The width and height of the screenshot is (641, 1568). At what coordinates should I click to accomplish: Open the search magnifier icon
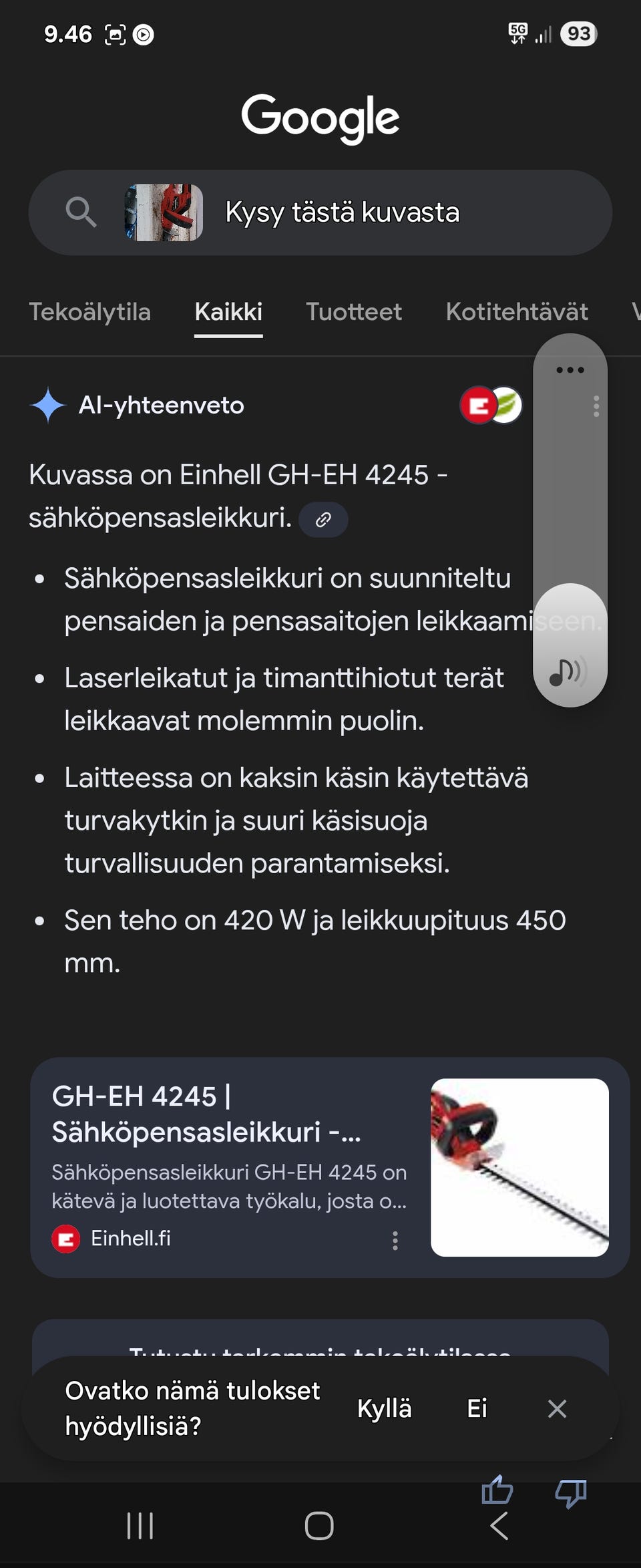(x=80, y=212)
